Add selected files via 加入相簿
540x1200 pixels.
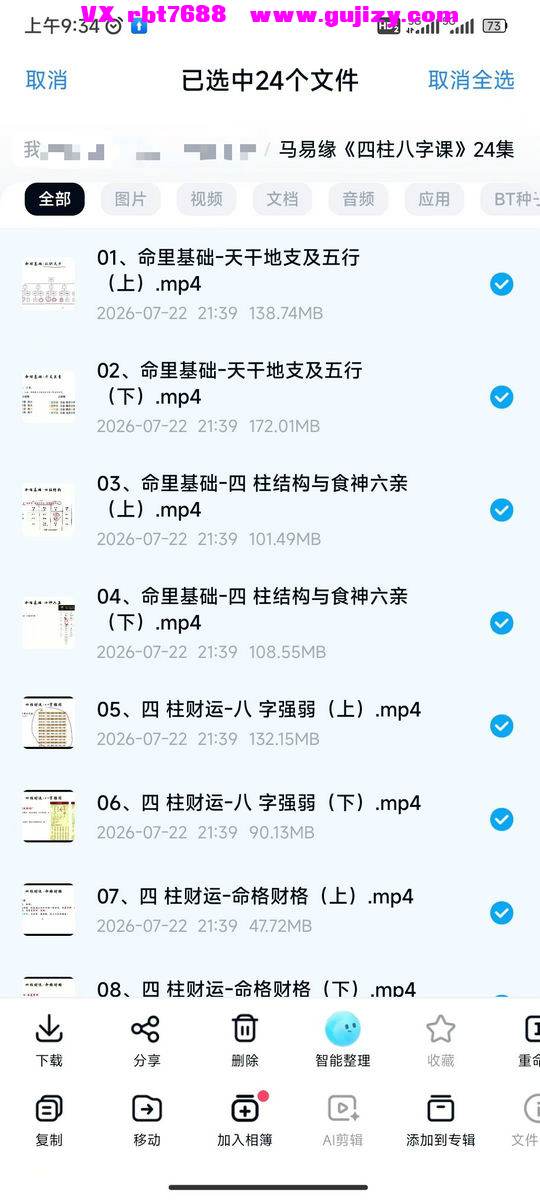pyautogui.click(x=245, y=1121)
